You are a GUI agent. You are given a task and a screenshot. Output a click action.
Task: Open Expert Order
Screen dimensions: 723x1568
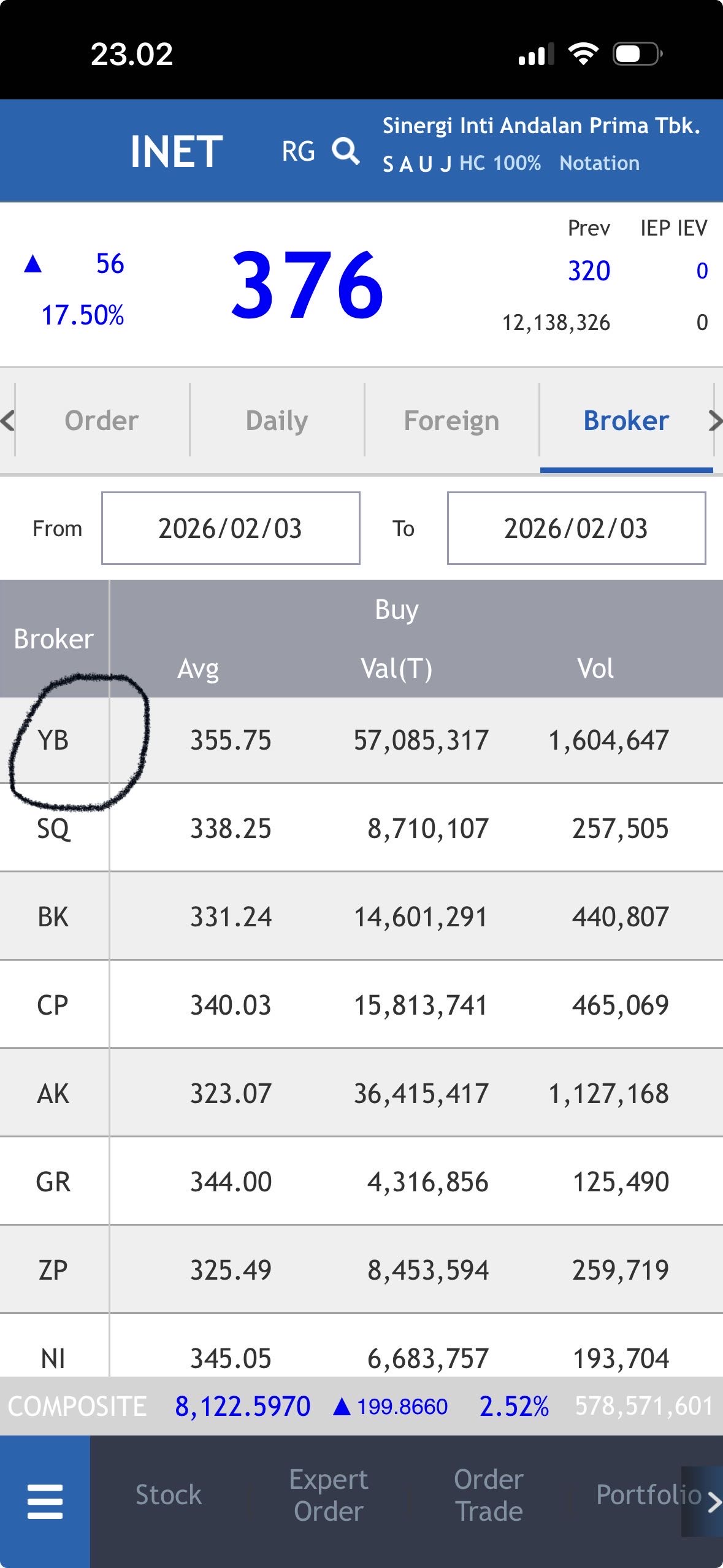[329, 1495]
